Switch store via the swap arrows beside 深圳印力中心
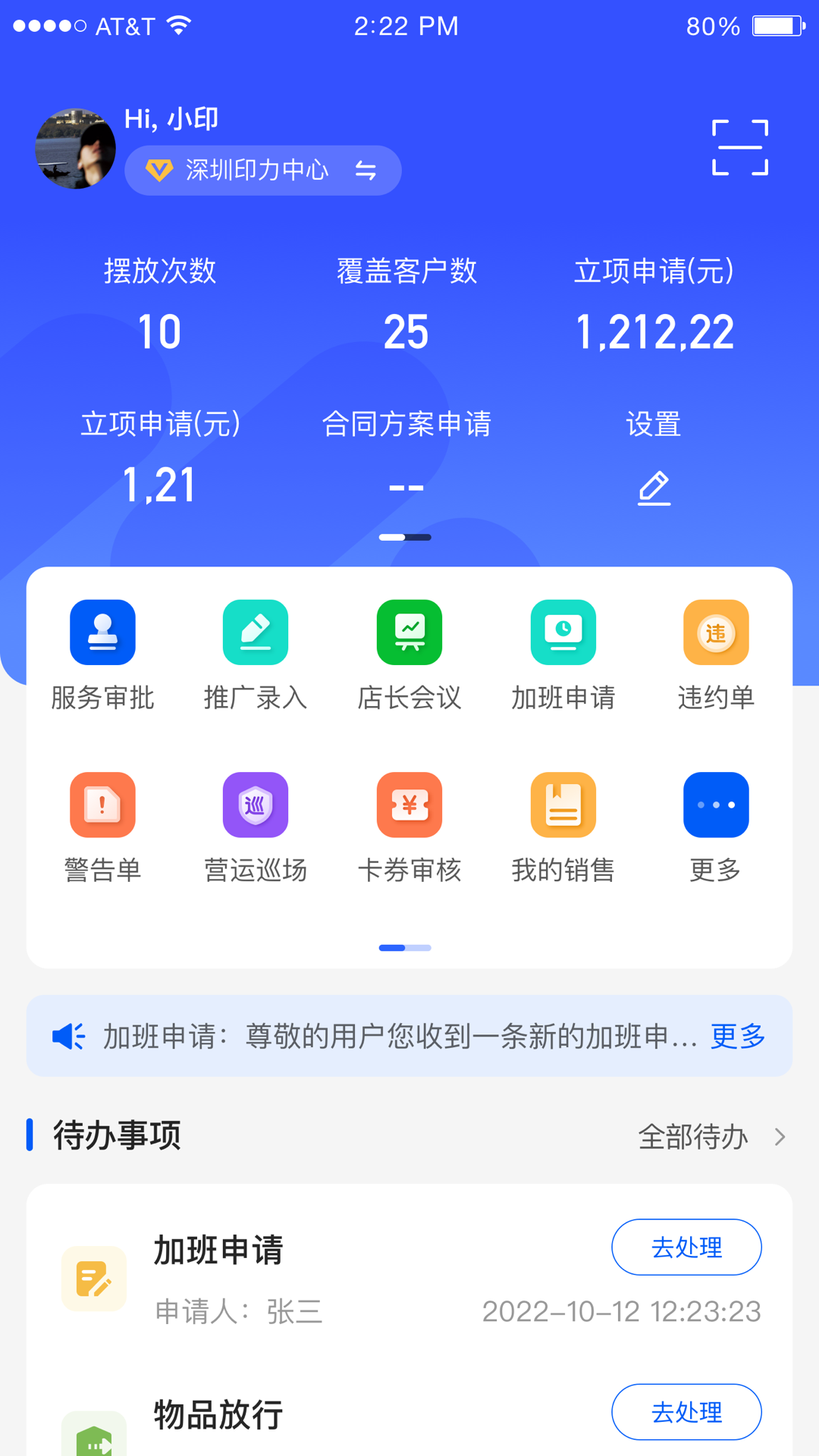The width and height of the screenshot is (819, 1456). pyautogui.click(x=367, y=171)
